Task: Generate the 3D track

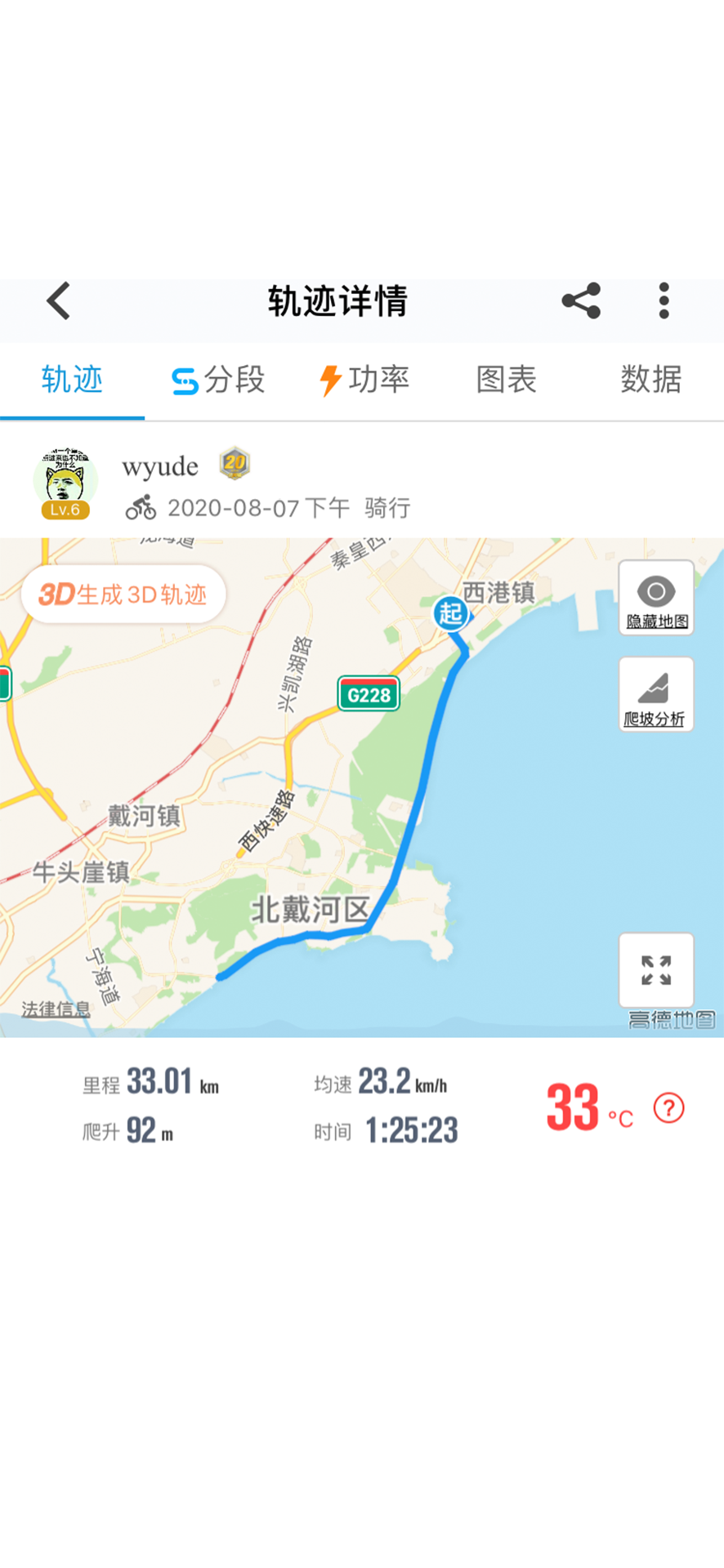Action: pyautogui.click(x=123, y=595)
